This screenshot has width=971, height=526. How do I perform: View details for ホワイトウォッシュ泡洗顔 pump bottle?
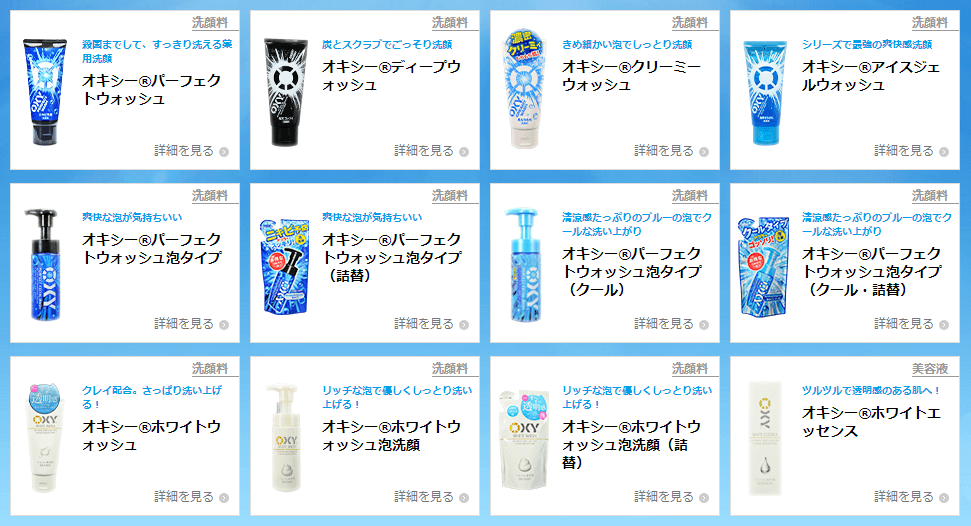coord(431,496)
